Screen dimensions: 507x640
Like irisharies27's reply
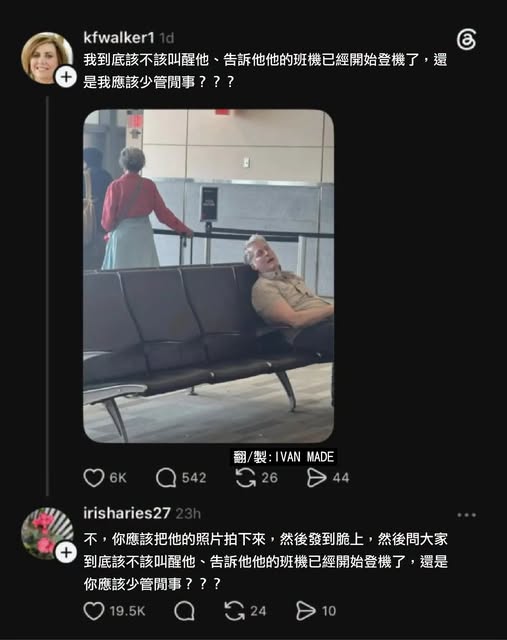click(x=94, y=611)
